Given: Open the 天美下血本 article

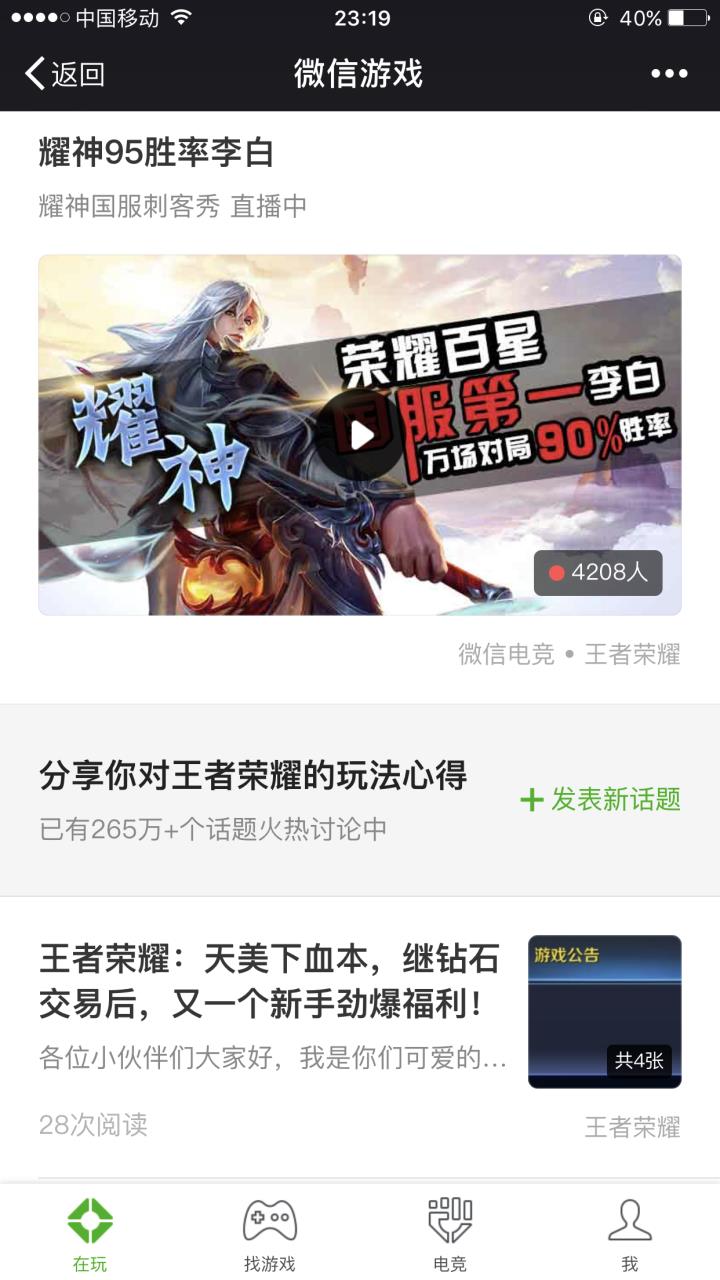Looking at the screenshot, I should [x=270, y=981].
